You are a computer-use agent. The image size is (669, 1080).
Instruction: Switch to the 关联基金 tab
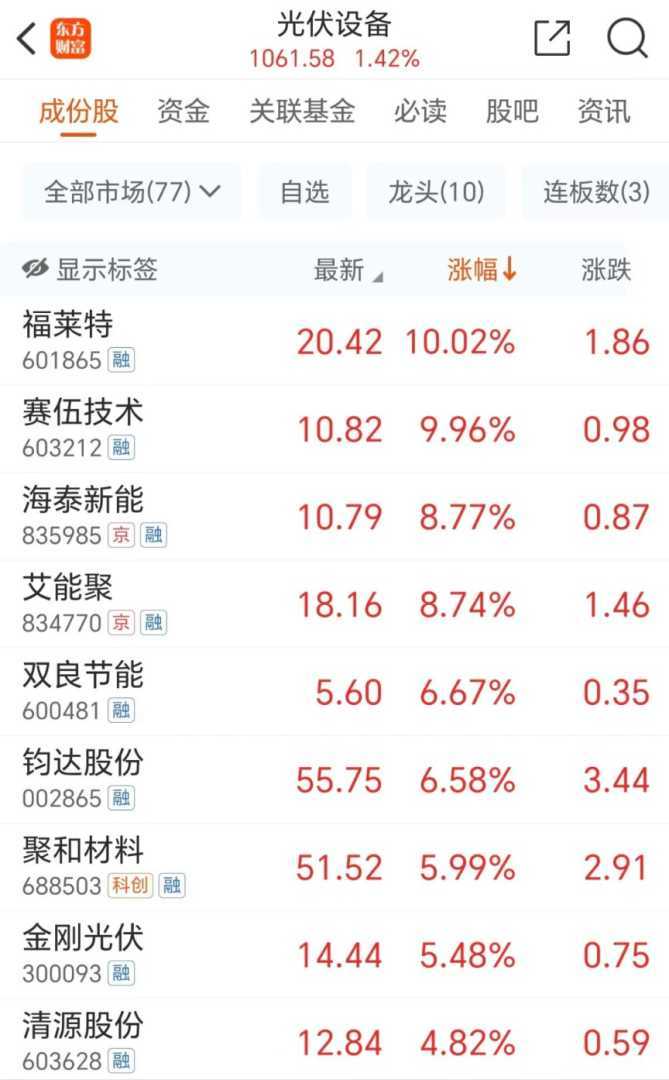coord(302,111)
